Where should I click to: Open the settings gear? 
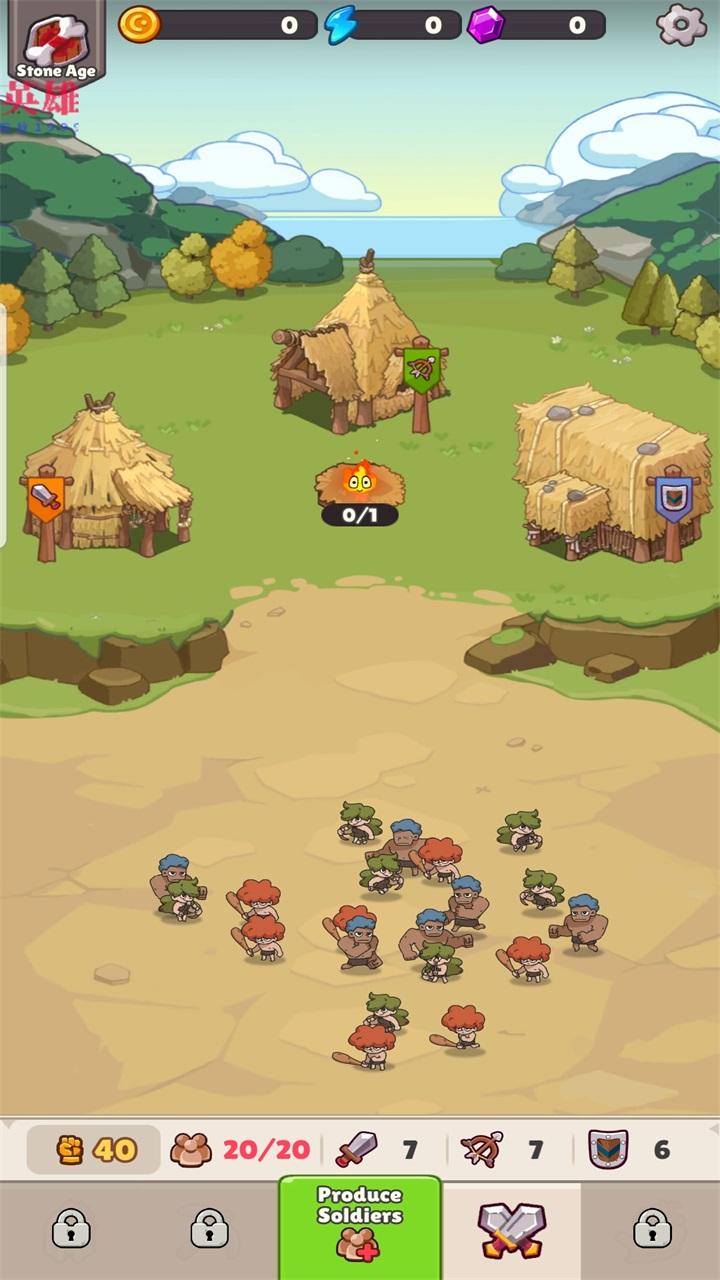click(681, 25)
